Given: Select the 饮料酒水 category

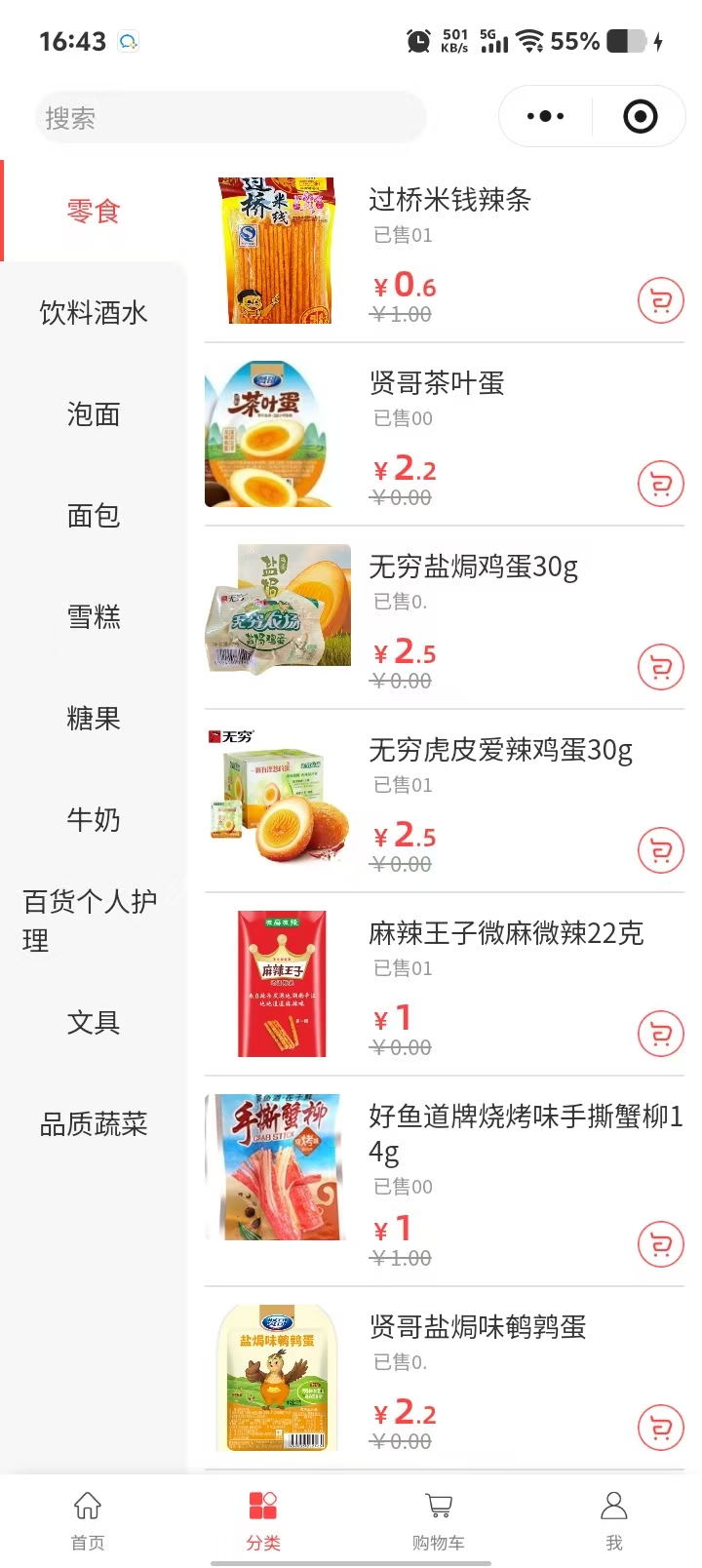Looking at the screenshot, I should [x=94, y=313].
